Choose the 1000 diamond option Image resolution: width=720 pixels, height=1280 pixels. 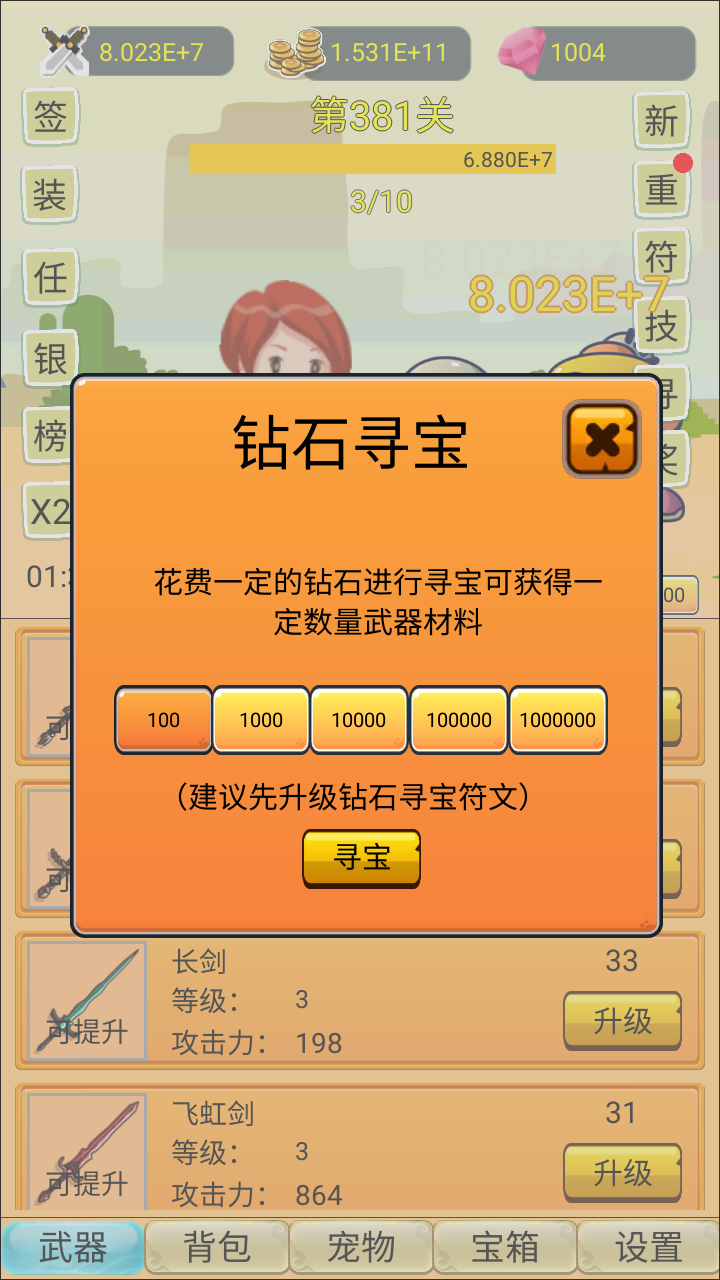tap(261, 720)
